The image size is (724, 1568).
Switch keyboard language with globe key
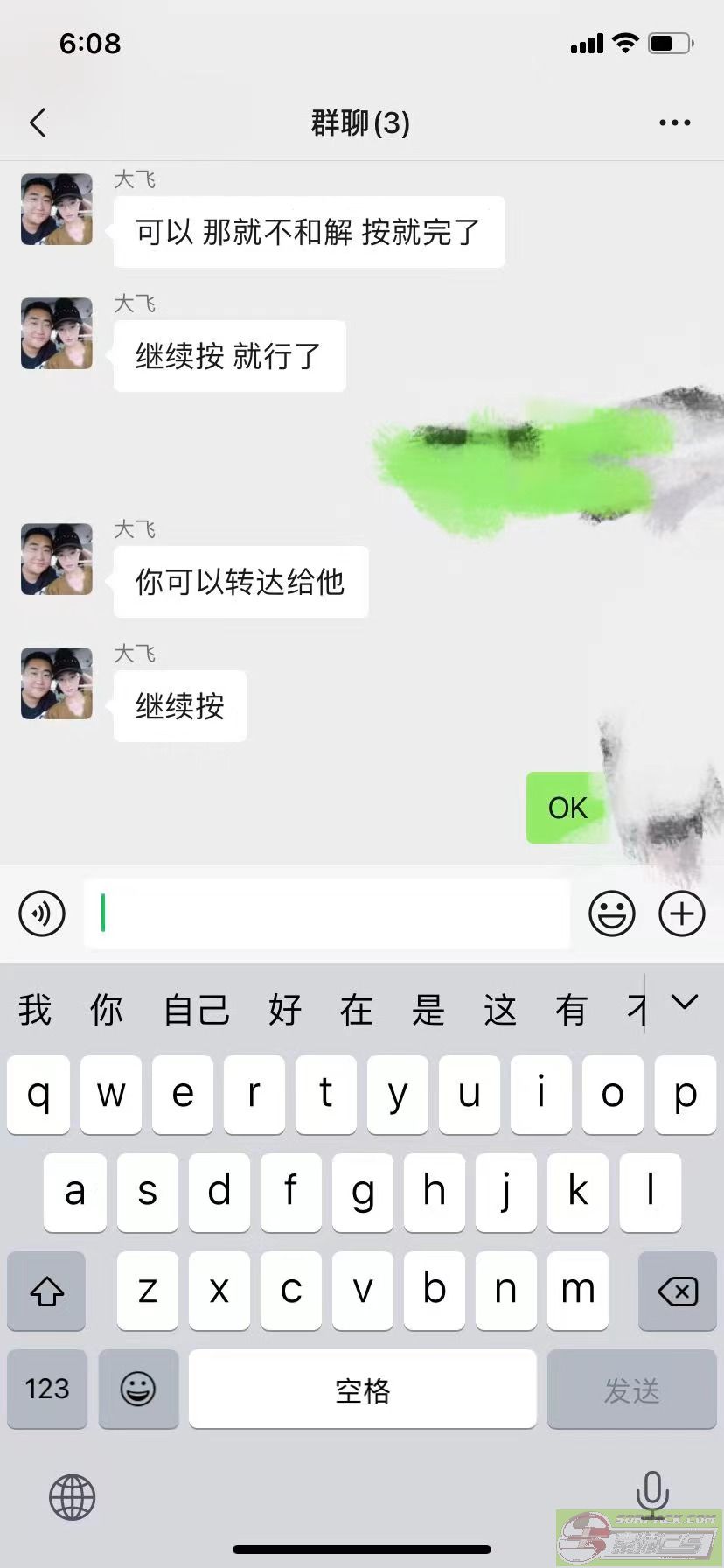72,1496
